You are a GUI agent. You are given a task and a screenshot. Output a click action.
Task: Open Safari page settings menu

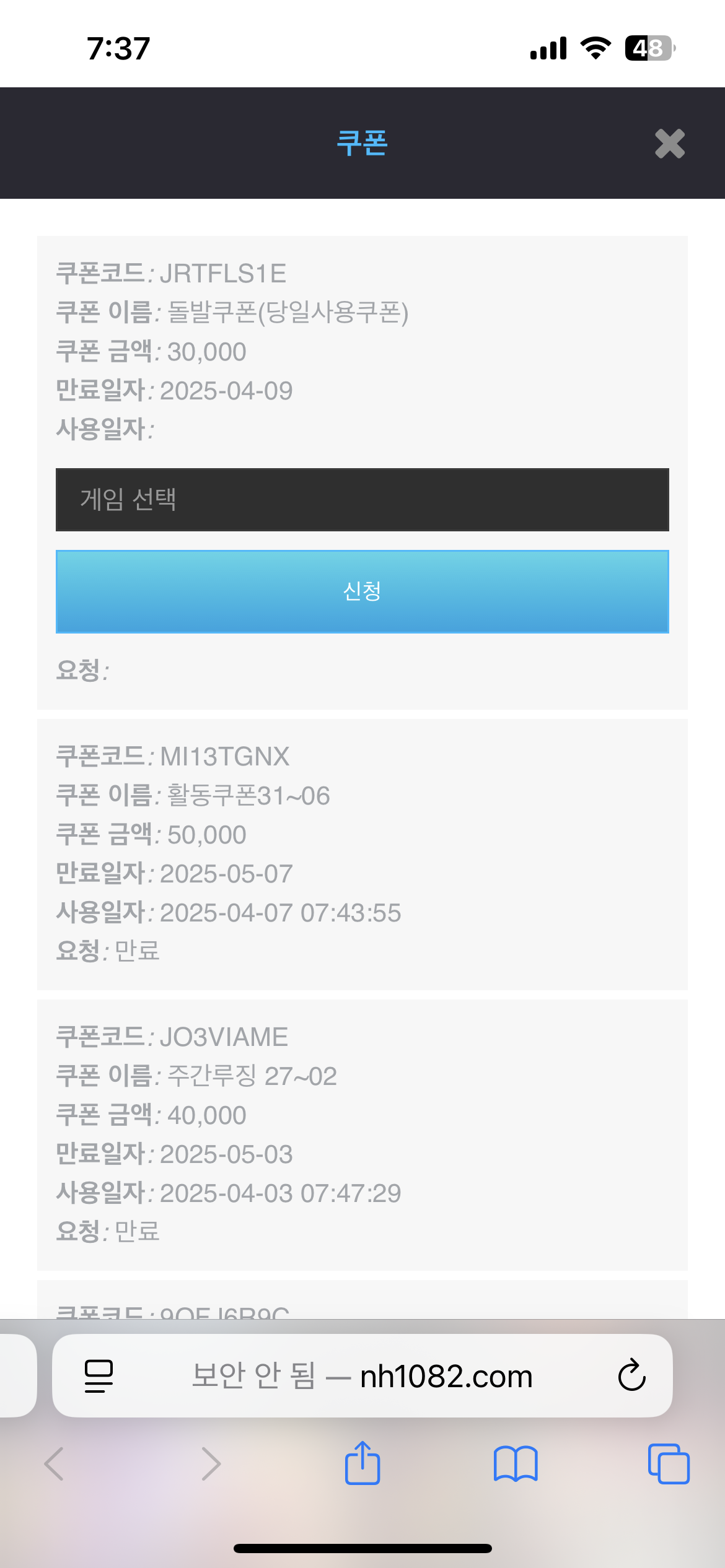[x=99, y=1376]
